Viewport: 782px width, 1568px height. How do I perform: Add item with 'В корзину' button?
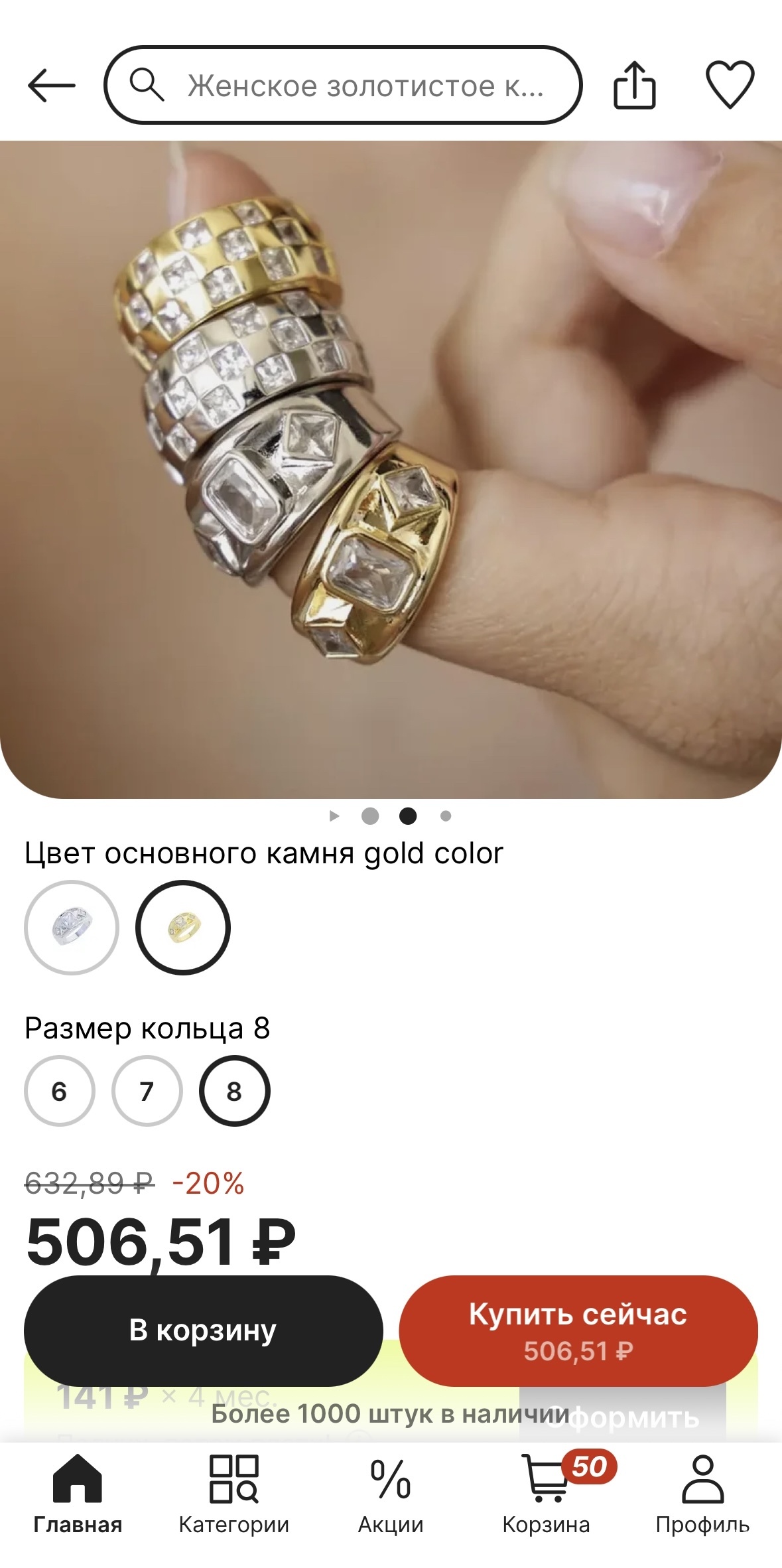[x=203, y=1330]
